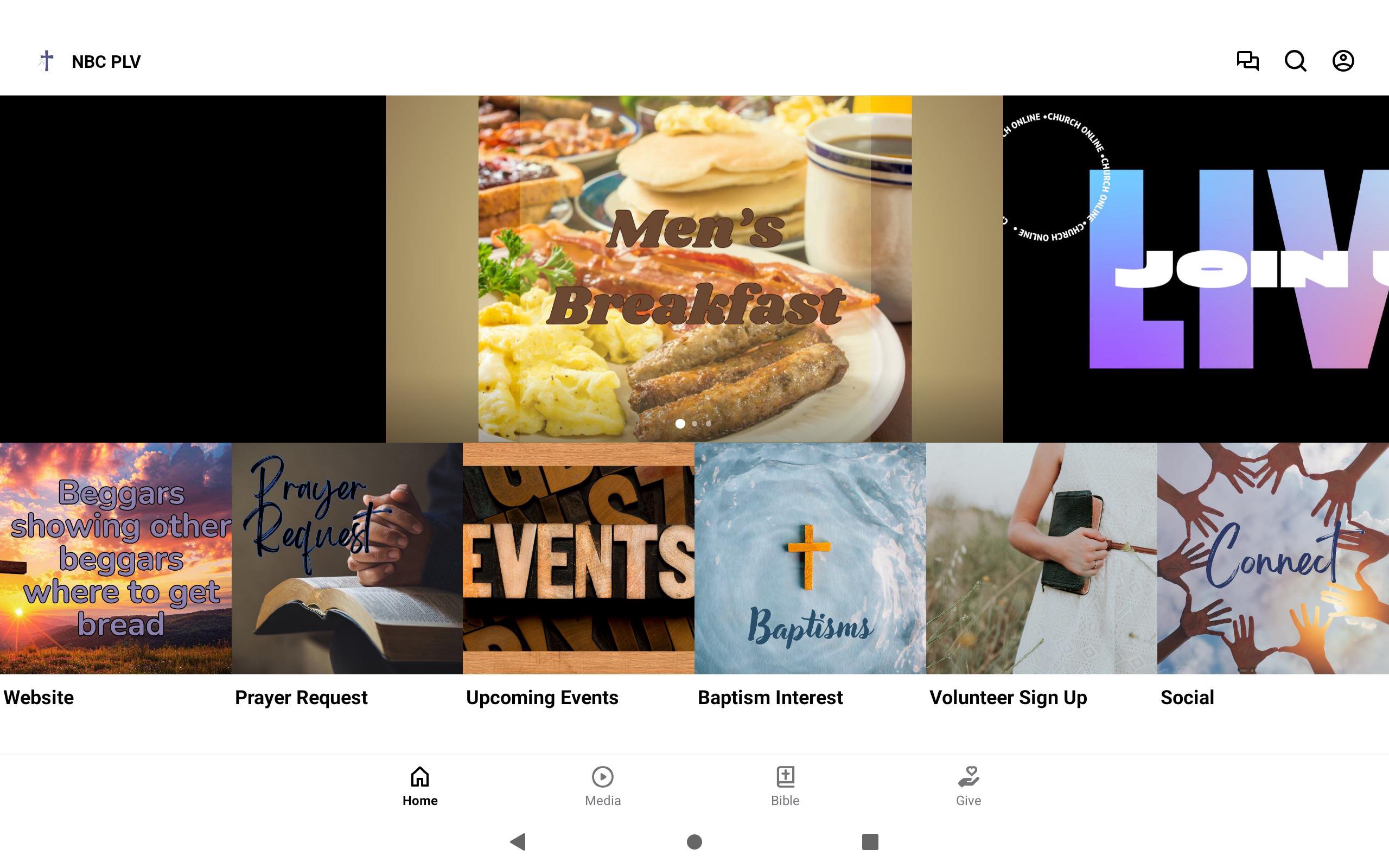Image resolution: width=1389 pixels, height=868 pixels.
Task: Go to the device home screen
Action: (694, 841)
